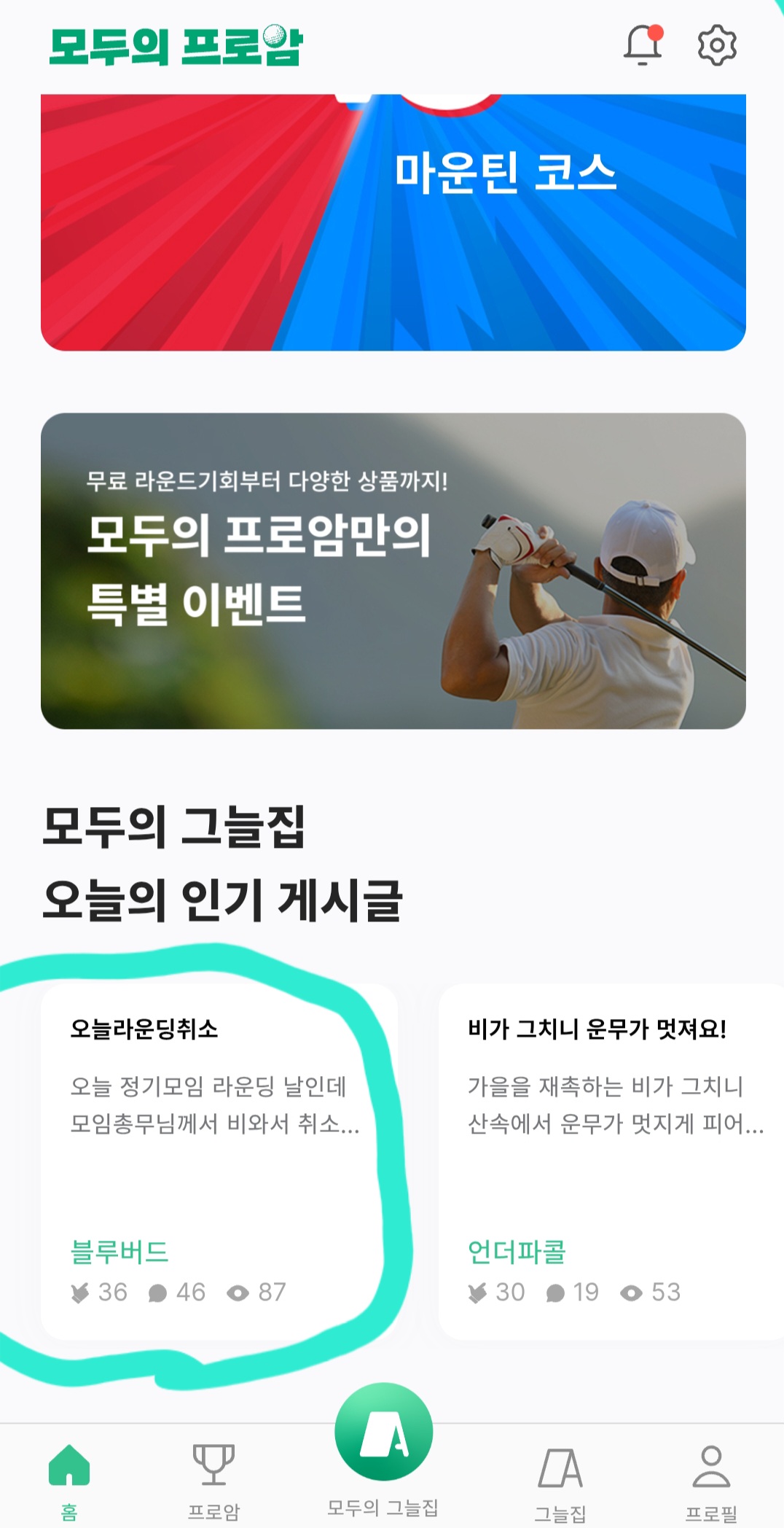Screen dimensions: 784x1528
Task: Open the 비가 그치니 운무가 멋져요! post
Action: coord(611,1161)
